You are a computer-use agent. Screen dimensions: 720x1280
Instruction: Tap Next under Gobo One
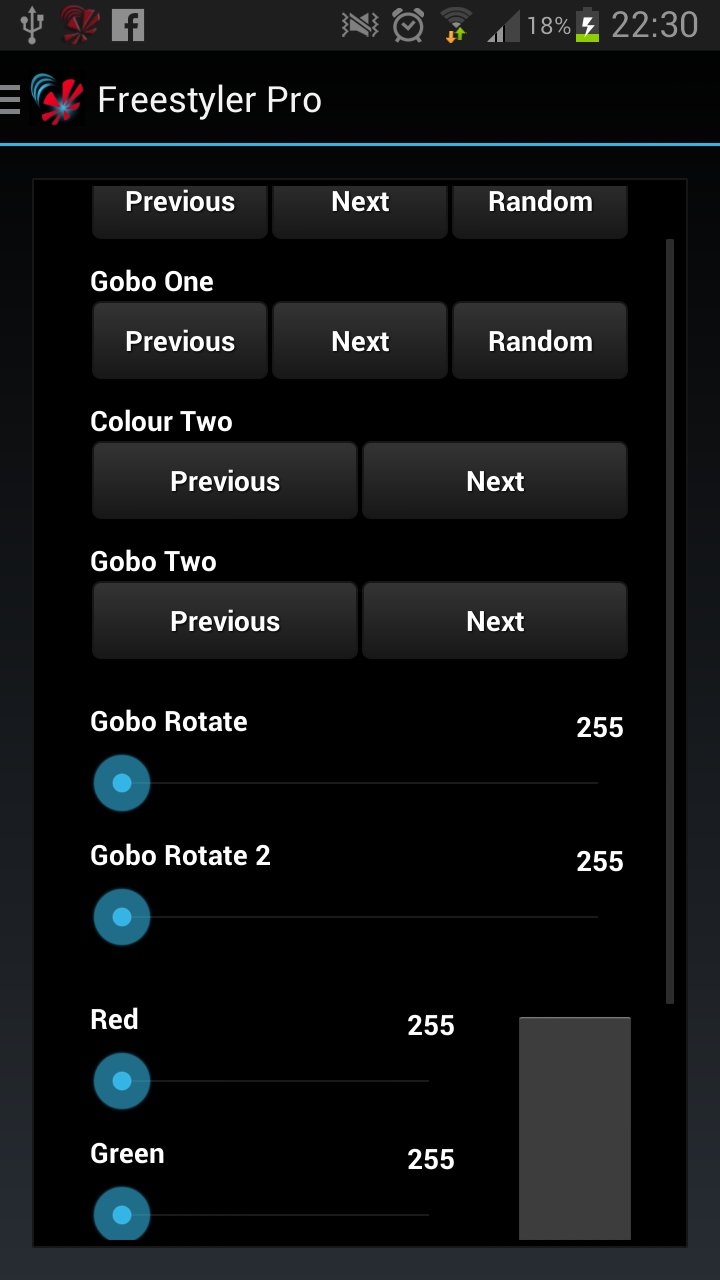(x=360, y=341)
